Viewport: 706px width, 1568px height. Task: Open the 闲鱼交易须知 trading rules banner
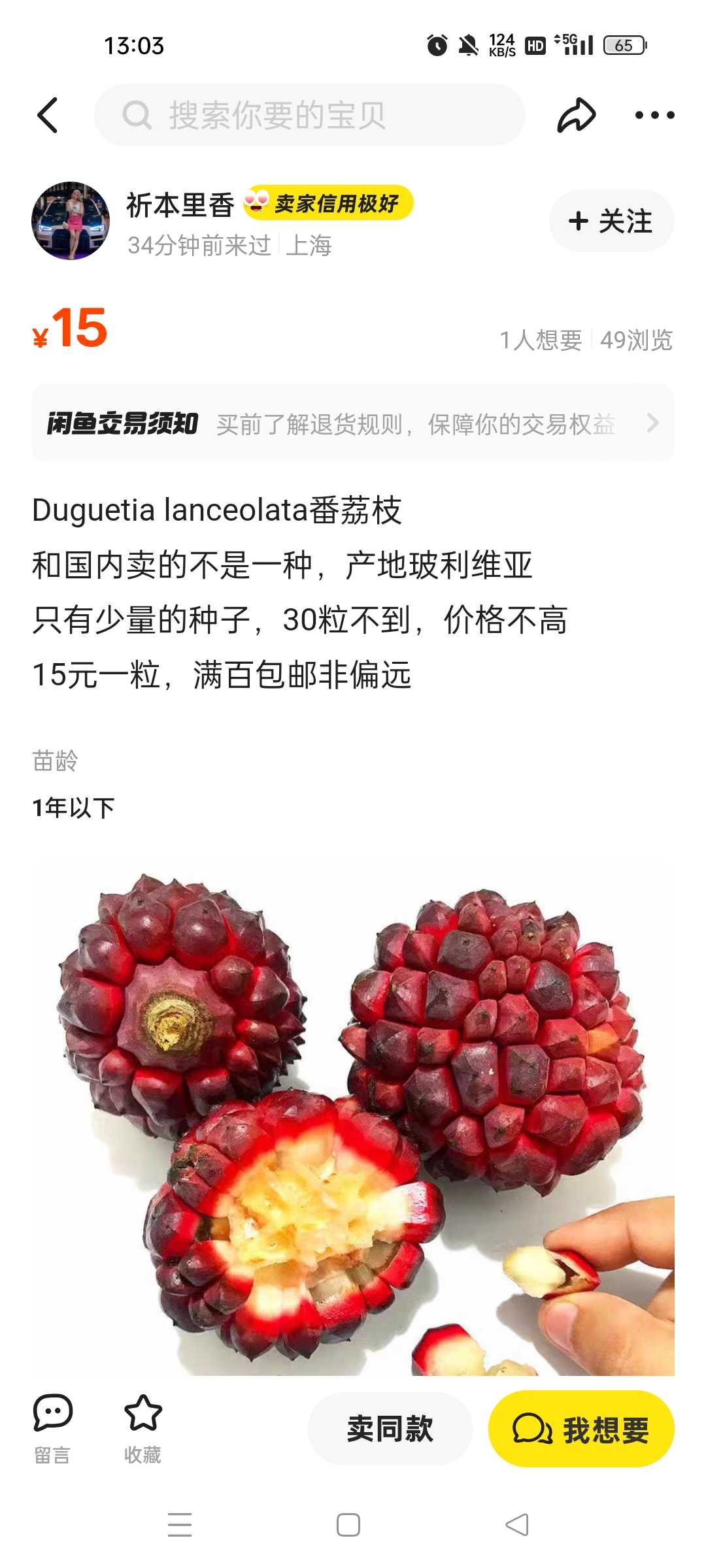[353, 423]
